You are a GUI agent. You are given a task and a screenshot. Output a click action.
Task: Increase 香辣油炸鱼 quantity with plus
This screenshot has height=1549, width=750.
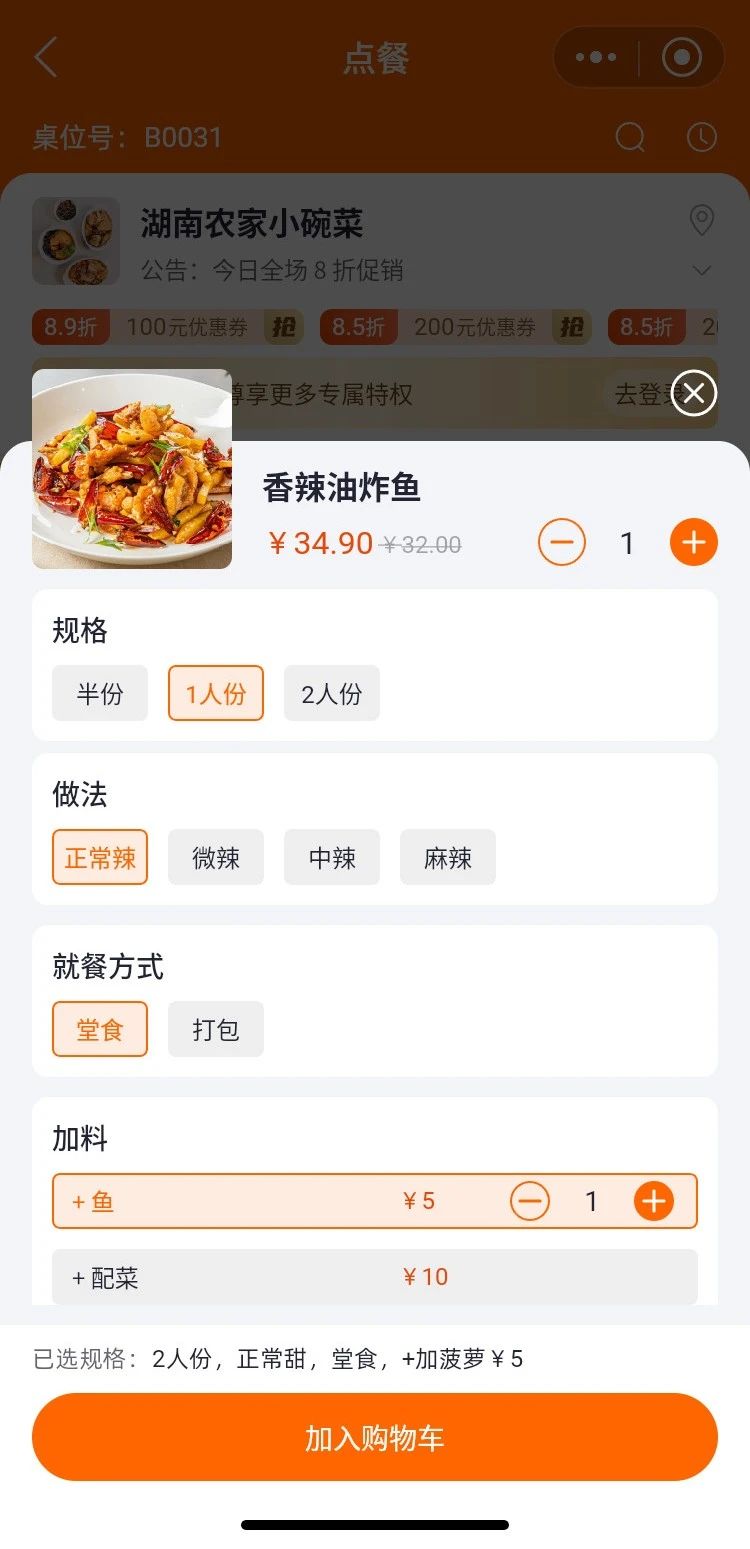click(x=693, y=543)
